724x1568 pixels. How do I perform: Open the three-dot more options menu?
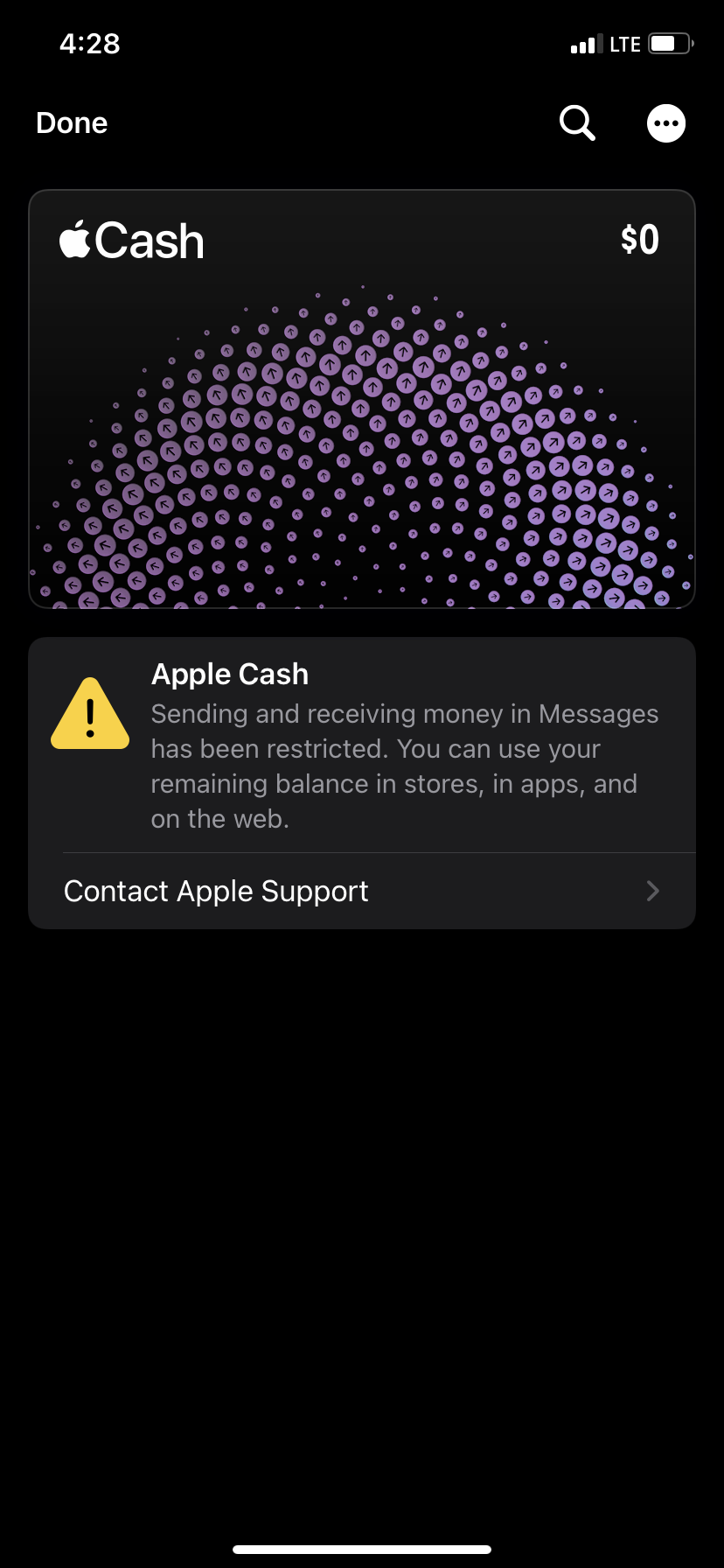pyautogui.click(x=666, y=123)
